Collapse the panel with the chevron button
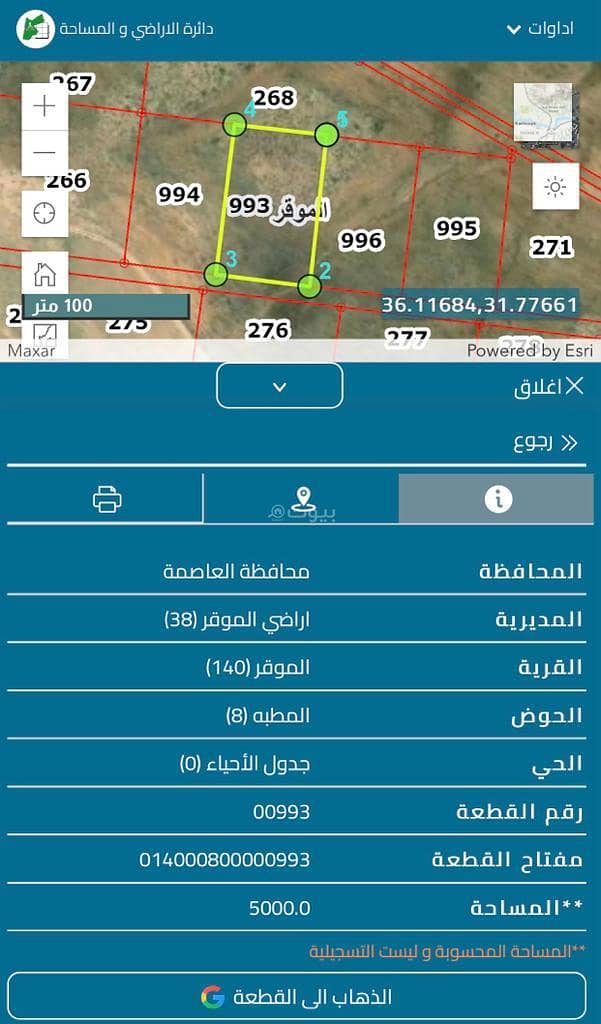This screenshot has width=601, height=1024. [280, 386]
